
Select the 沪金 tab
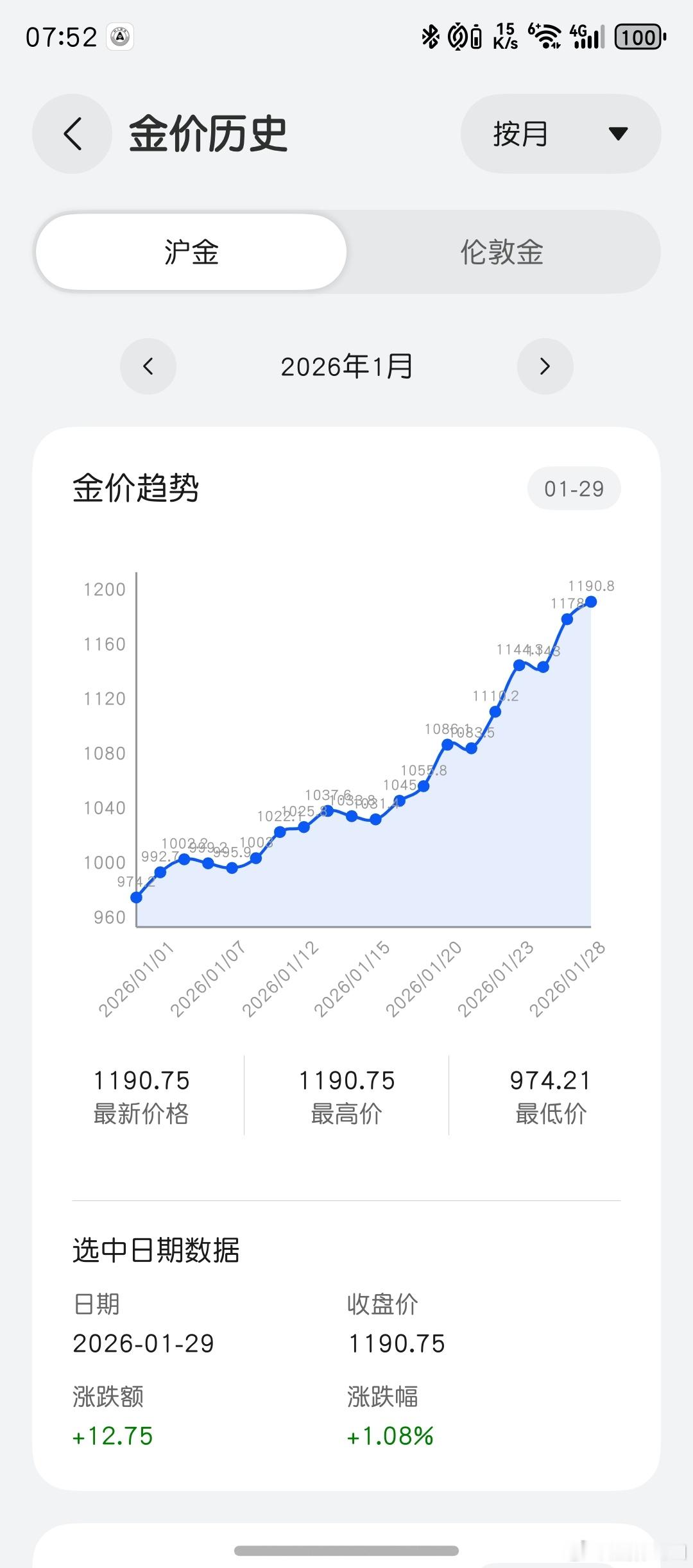[192, 252]
